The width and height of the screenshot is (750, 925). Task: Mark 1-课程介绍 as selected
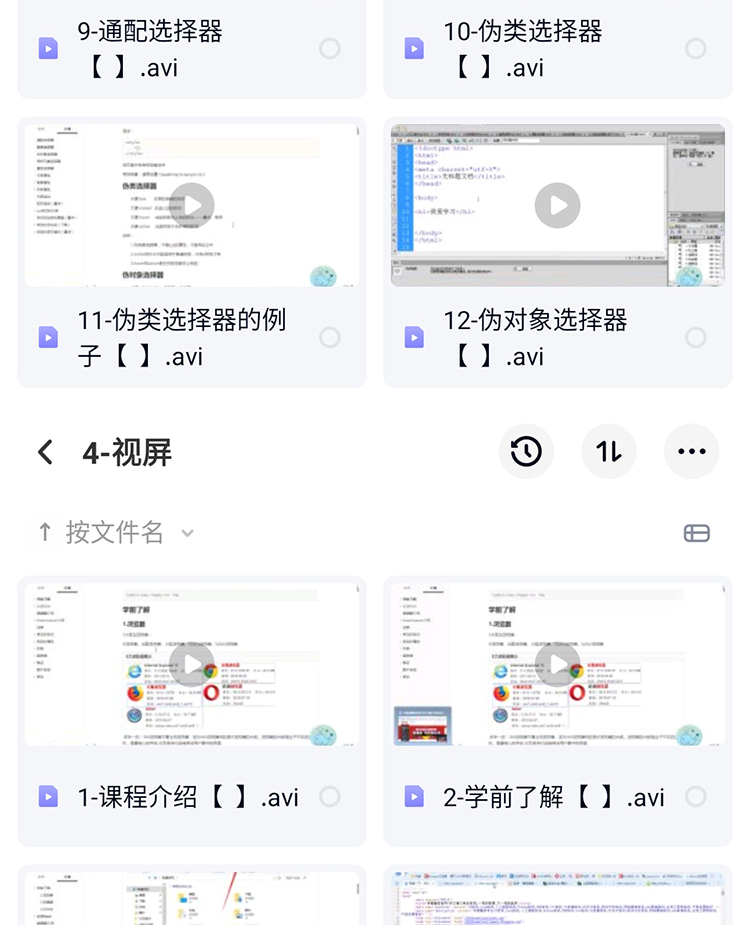point(330,797)
